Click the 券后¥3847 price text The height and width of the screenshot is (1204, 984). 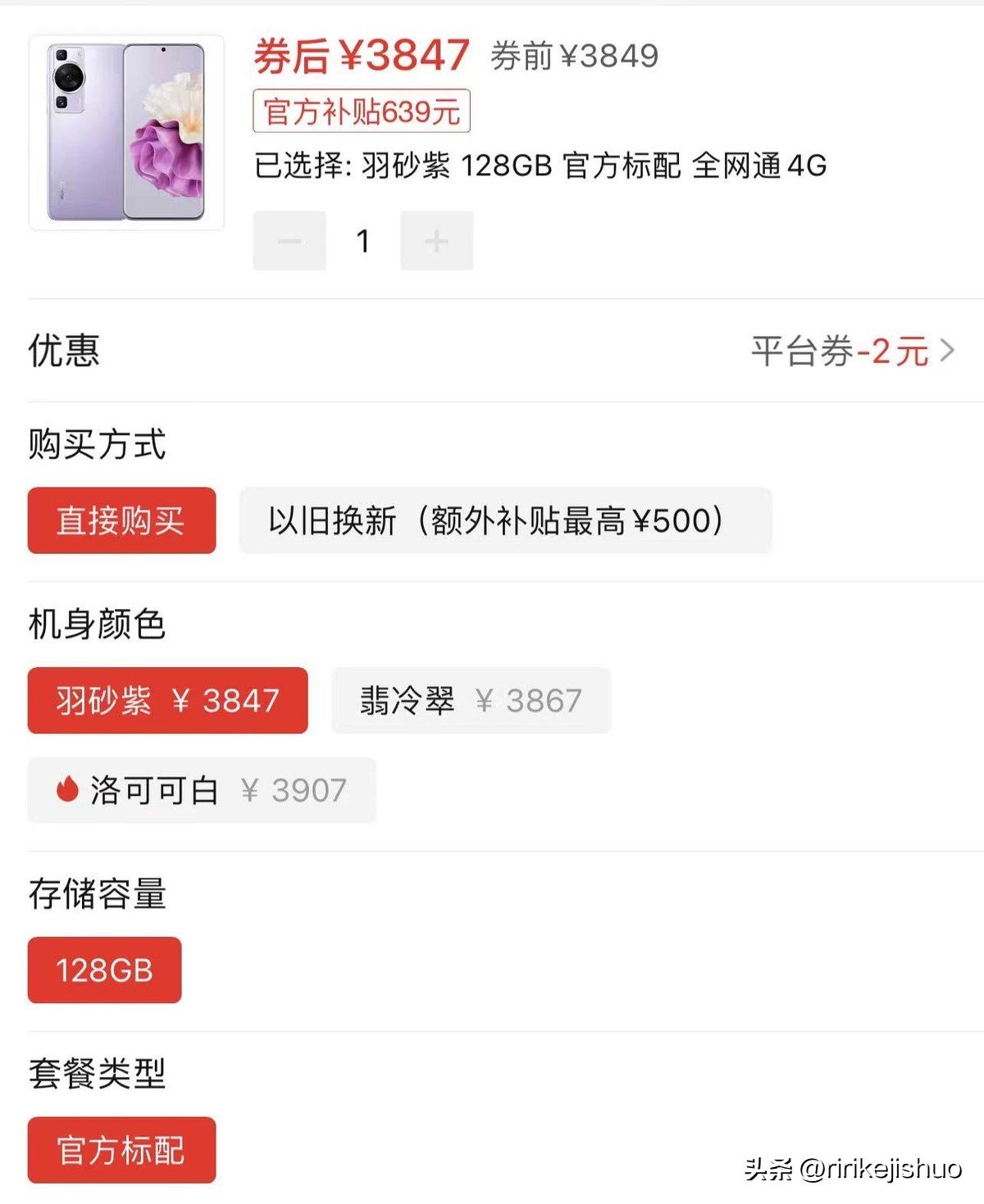click(358, 56)
